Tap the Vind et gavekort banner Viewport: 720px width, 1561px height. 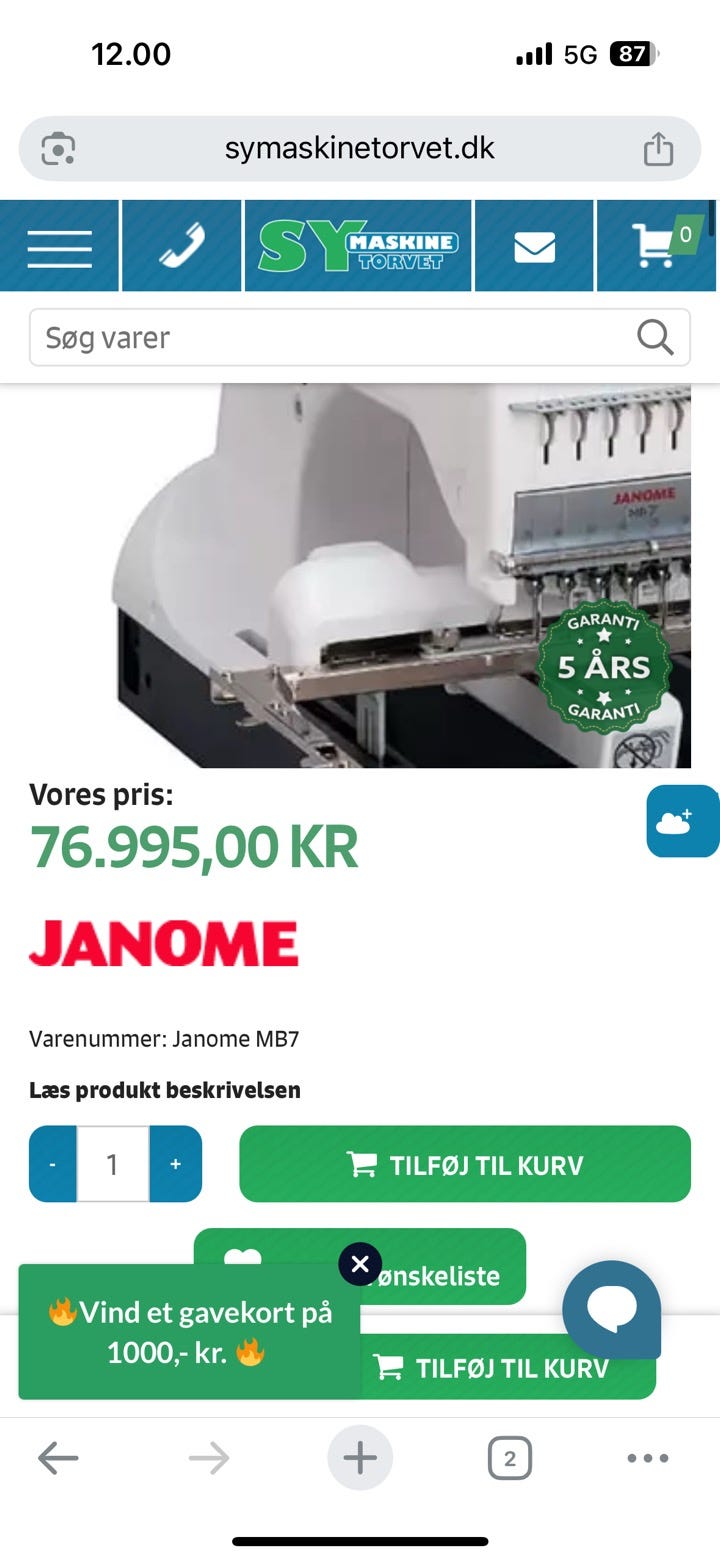point(190,1331)
